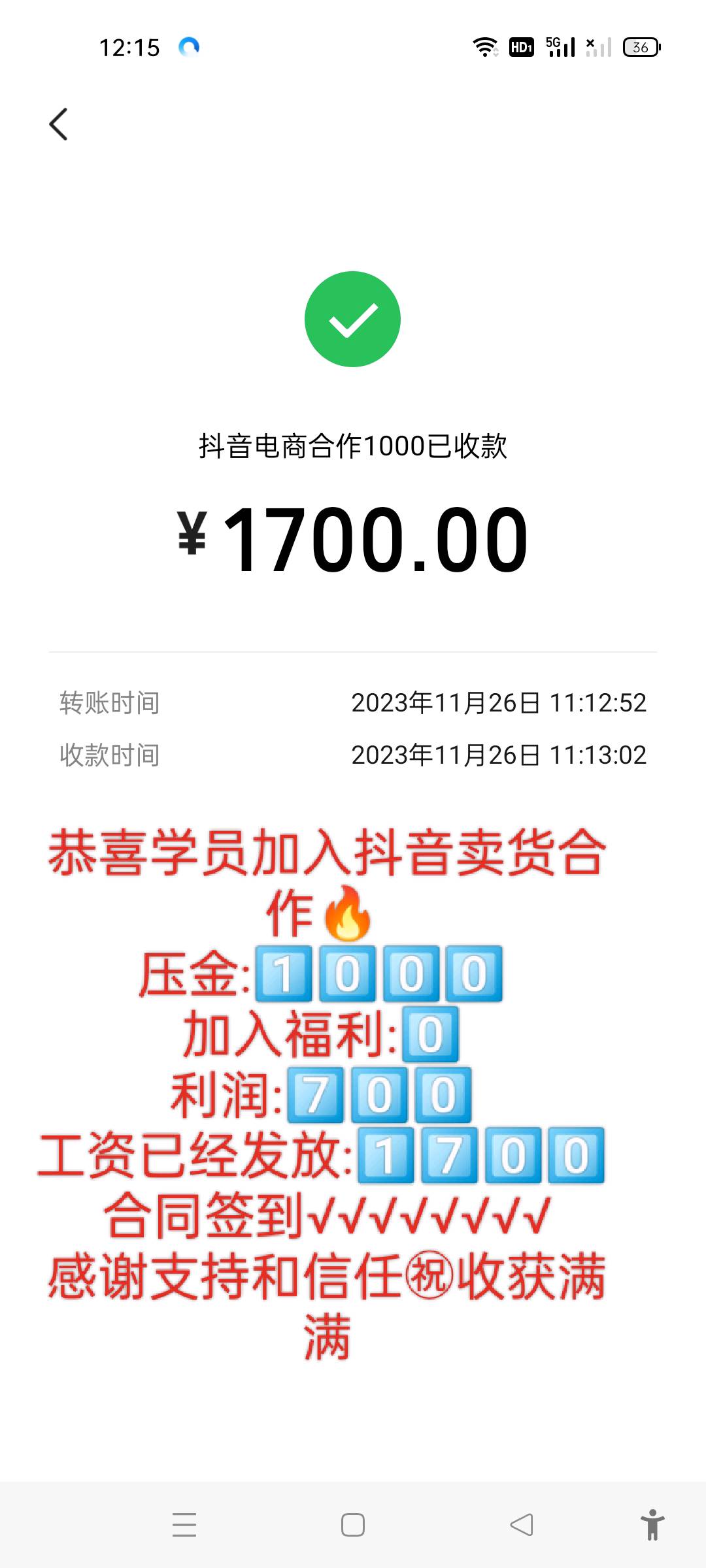Screen dimensions: 706x1568
Task: Open recent apps from navigation bar
Action: point(184,1525)
